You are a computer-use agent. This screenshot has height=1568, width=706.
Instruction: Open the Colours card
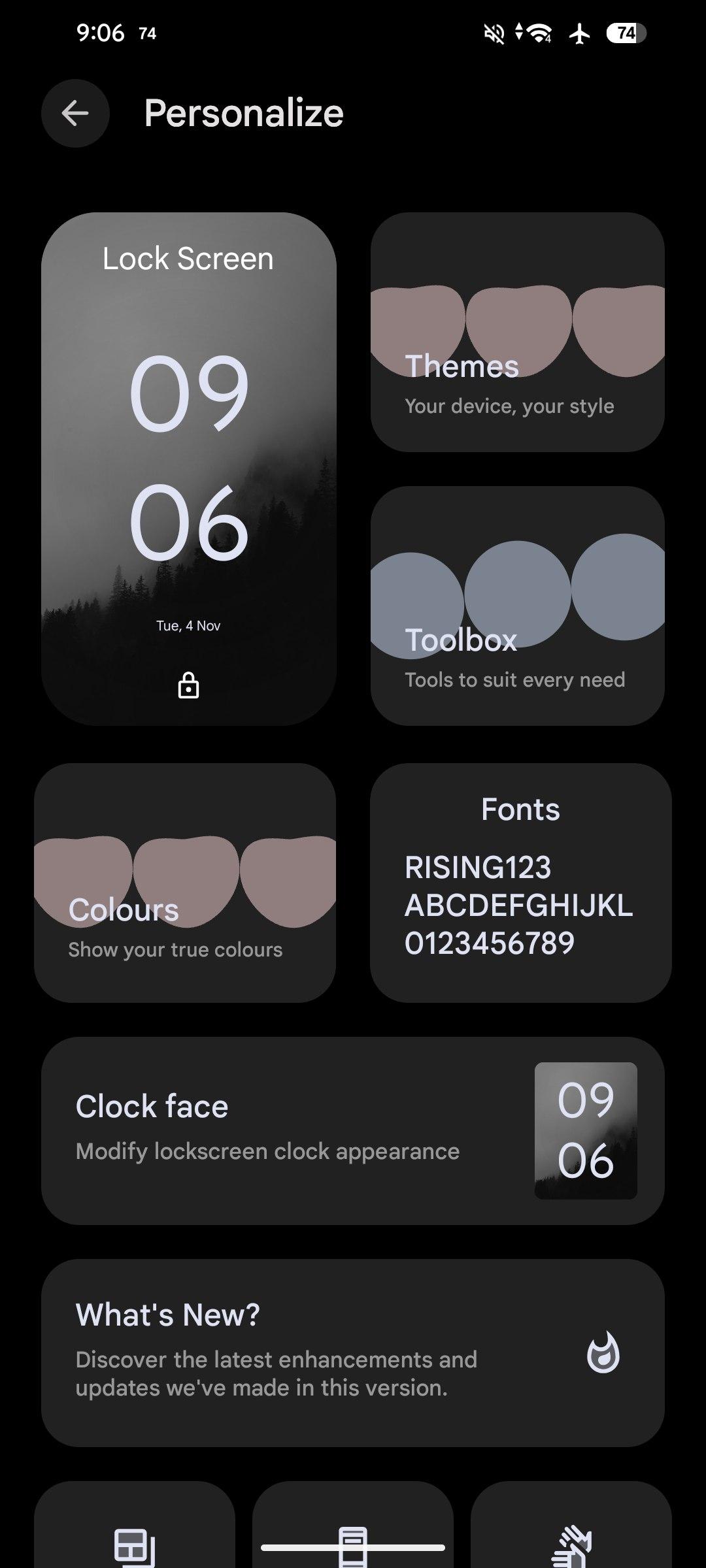click(x=185, y=883)
